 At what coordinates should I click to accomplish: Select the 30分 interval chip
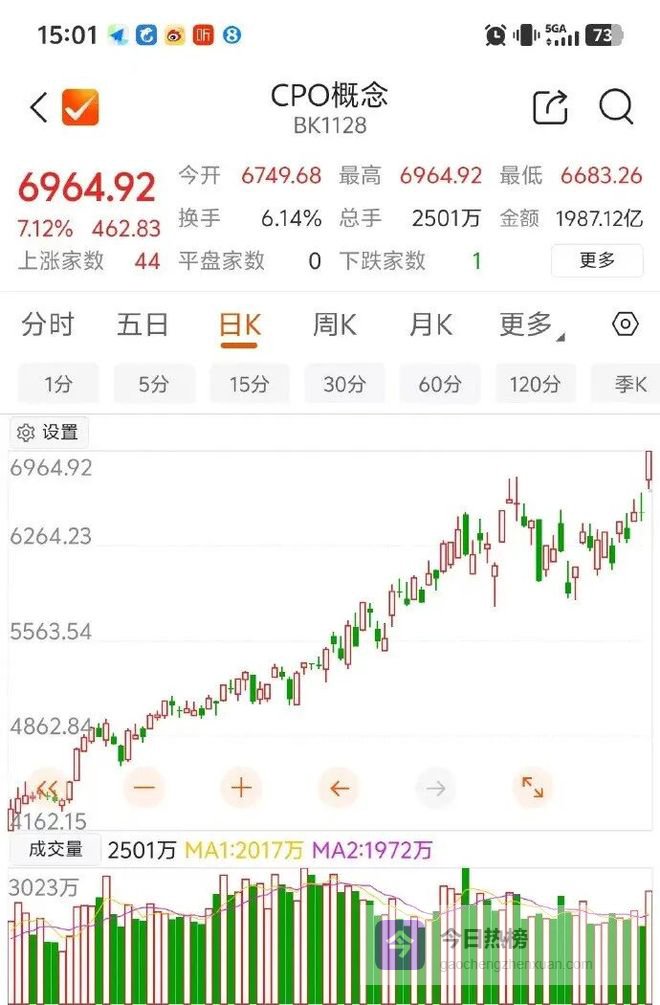344,384
